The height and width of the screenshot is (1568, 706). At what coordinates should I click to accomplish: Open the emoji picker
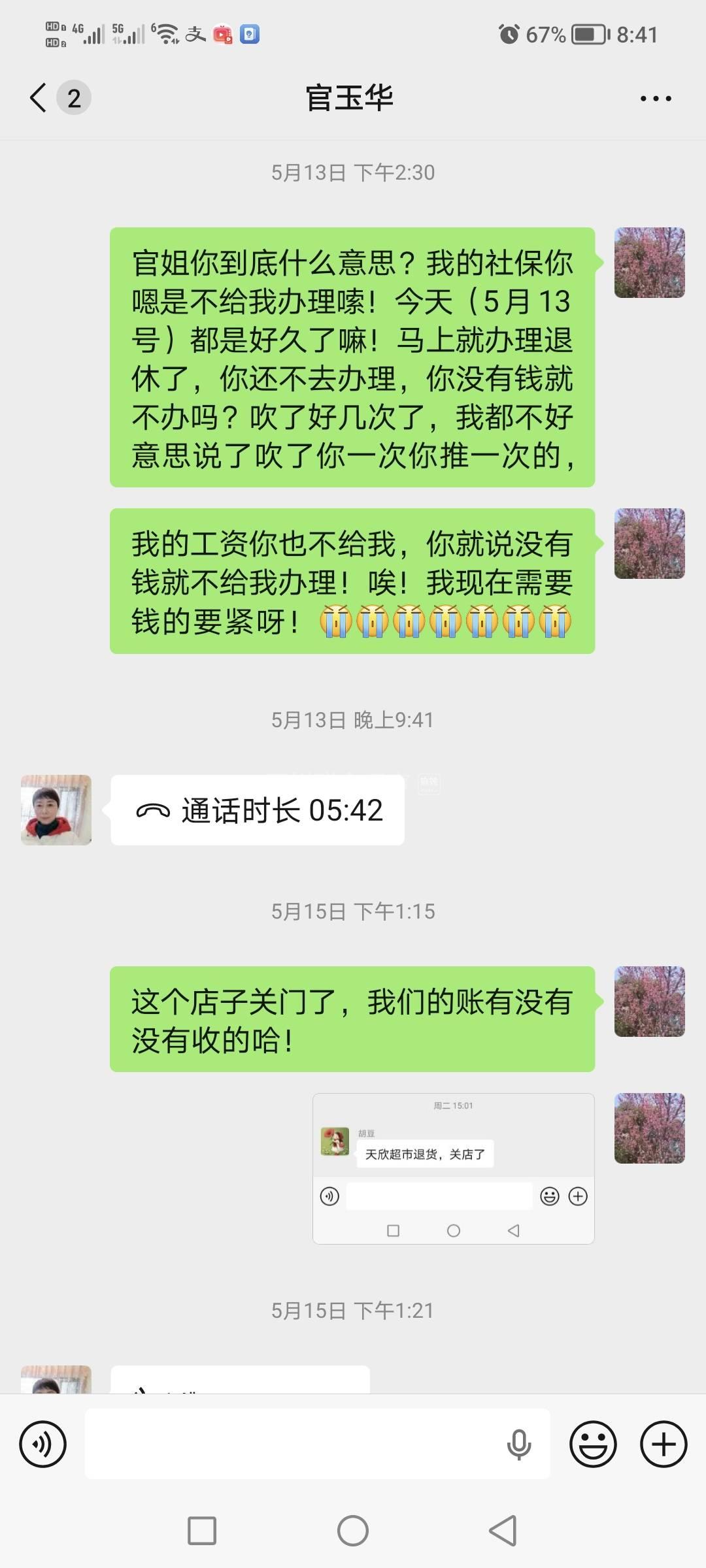(593, 1444)
